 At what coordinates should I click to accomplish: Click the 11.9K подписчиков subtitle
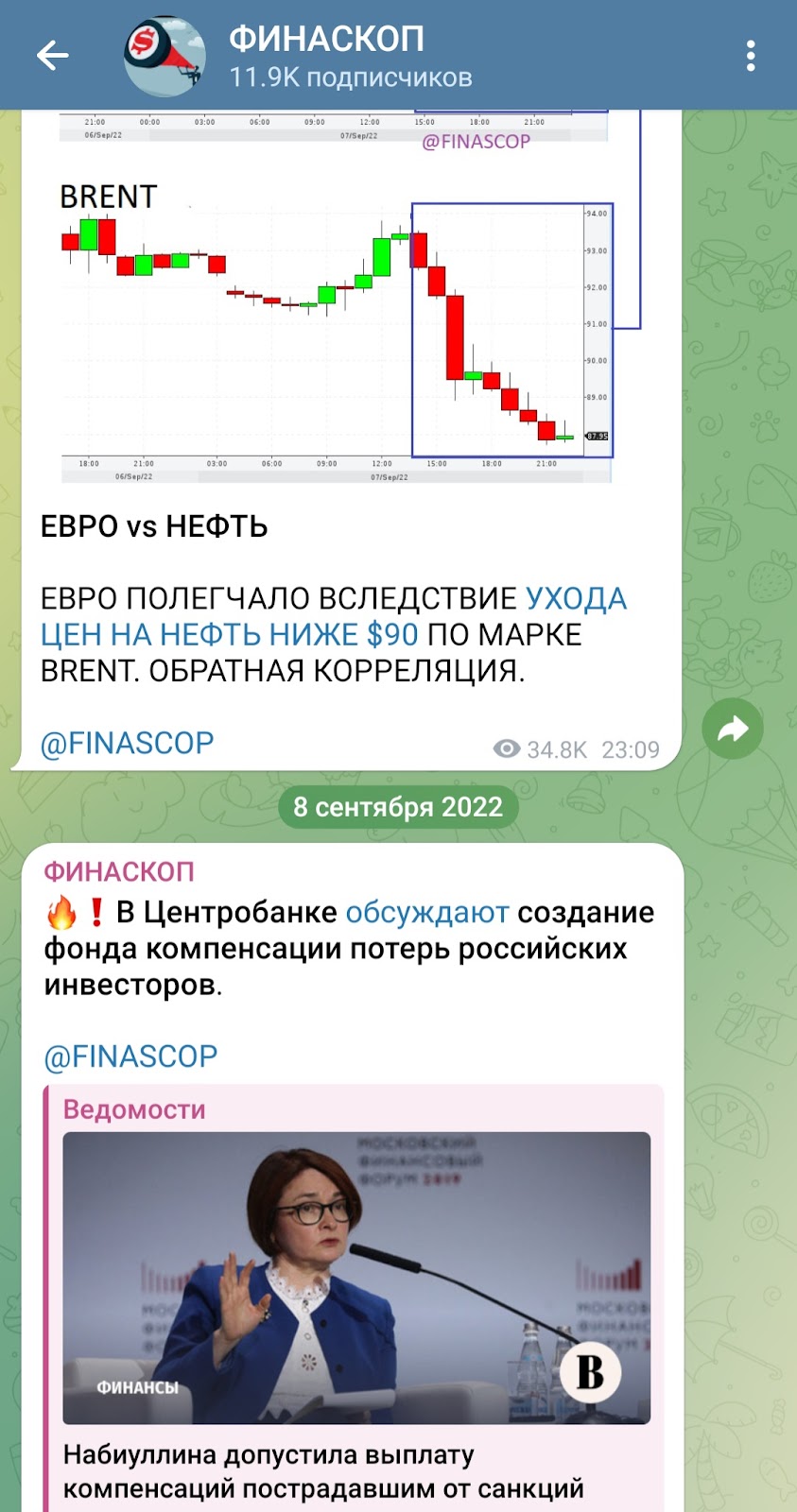tap(350, 77)
